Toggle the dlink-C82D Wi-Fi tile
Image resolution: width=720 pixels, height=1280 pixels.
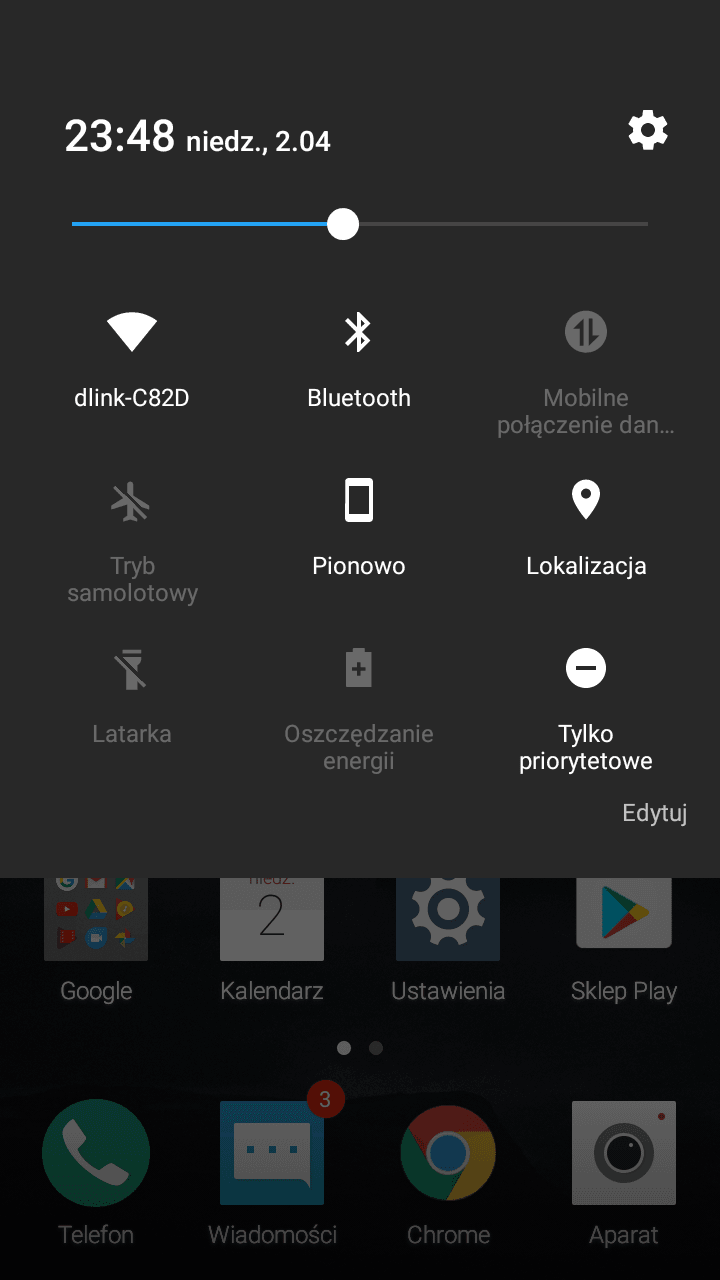pyautogui.click(x=132, y=357)
